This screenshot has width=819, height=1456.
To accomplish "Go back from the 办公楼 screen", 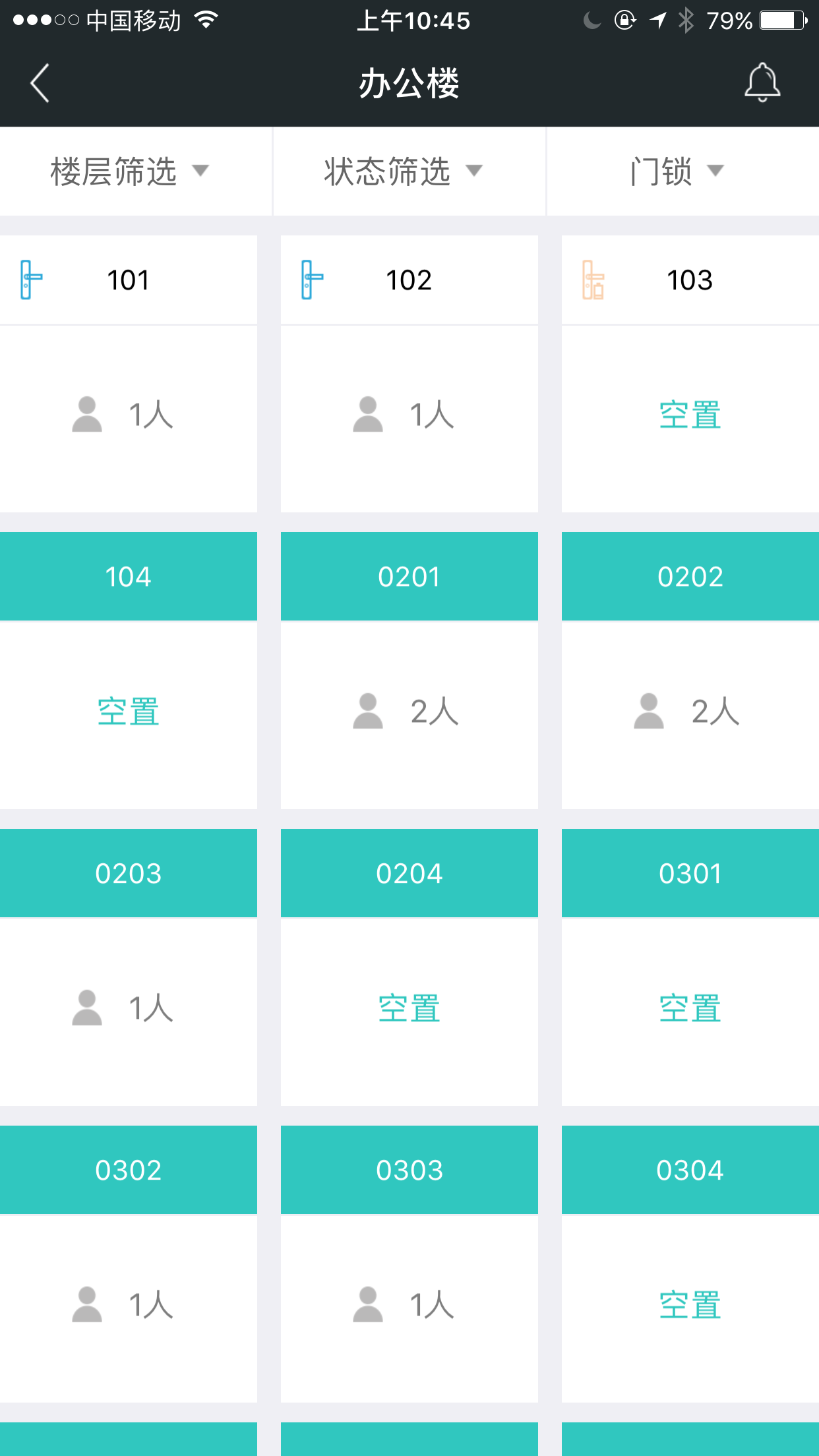I will click(x=40, y=83).
